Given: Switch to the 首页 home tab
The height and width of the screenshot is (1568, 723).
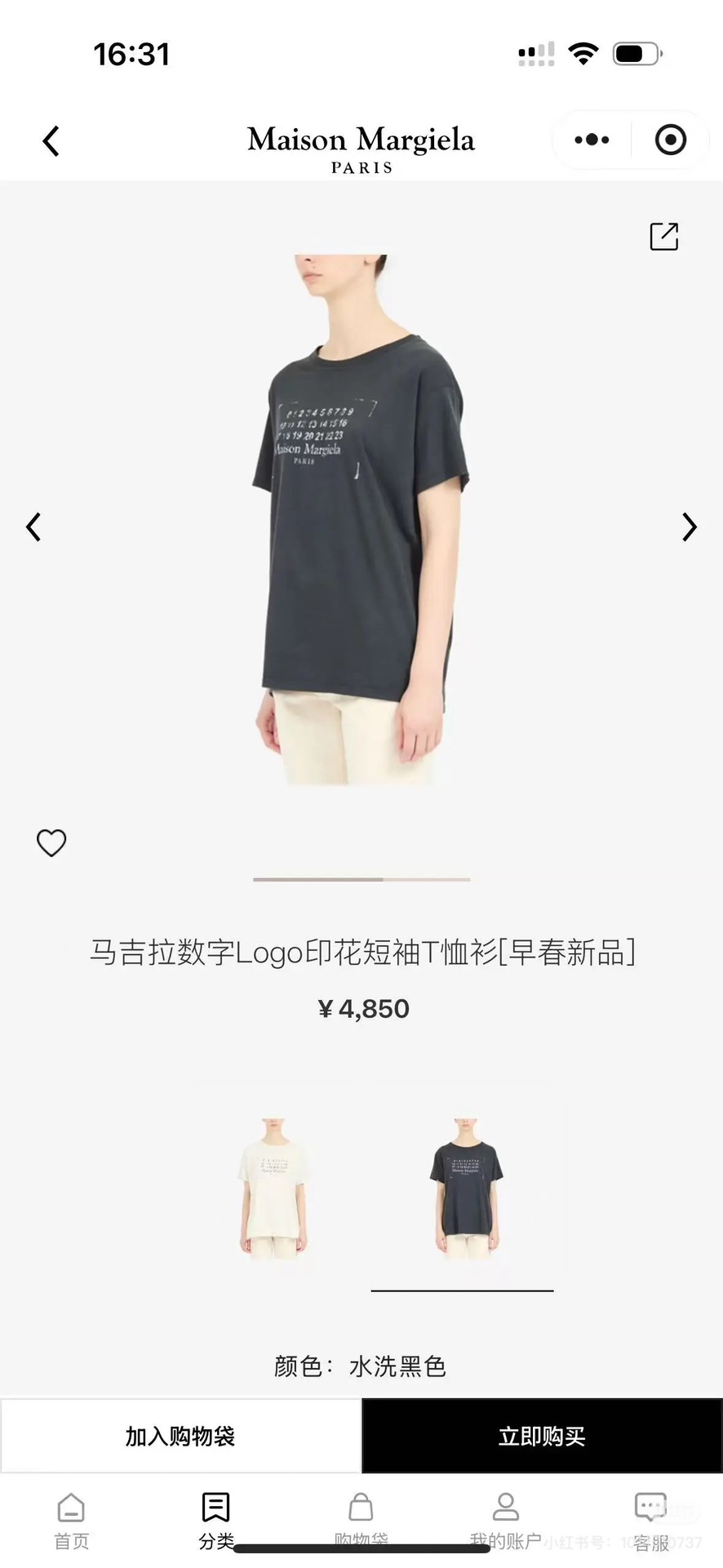Looking at the screenshot, I should pos(72,1520).
